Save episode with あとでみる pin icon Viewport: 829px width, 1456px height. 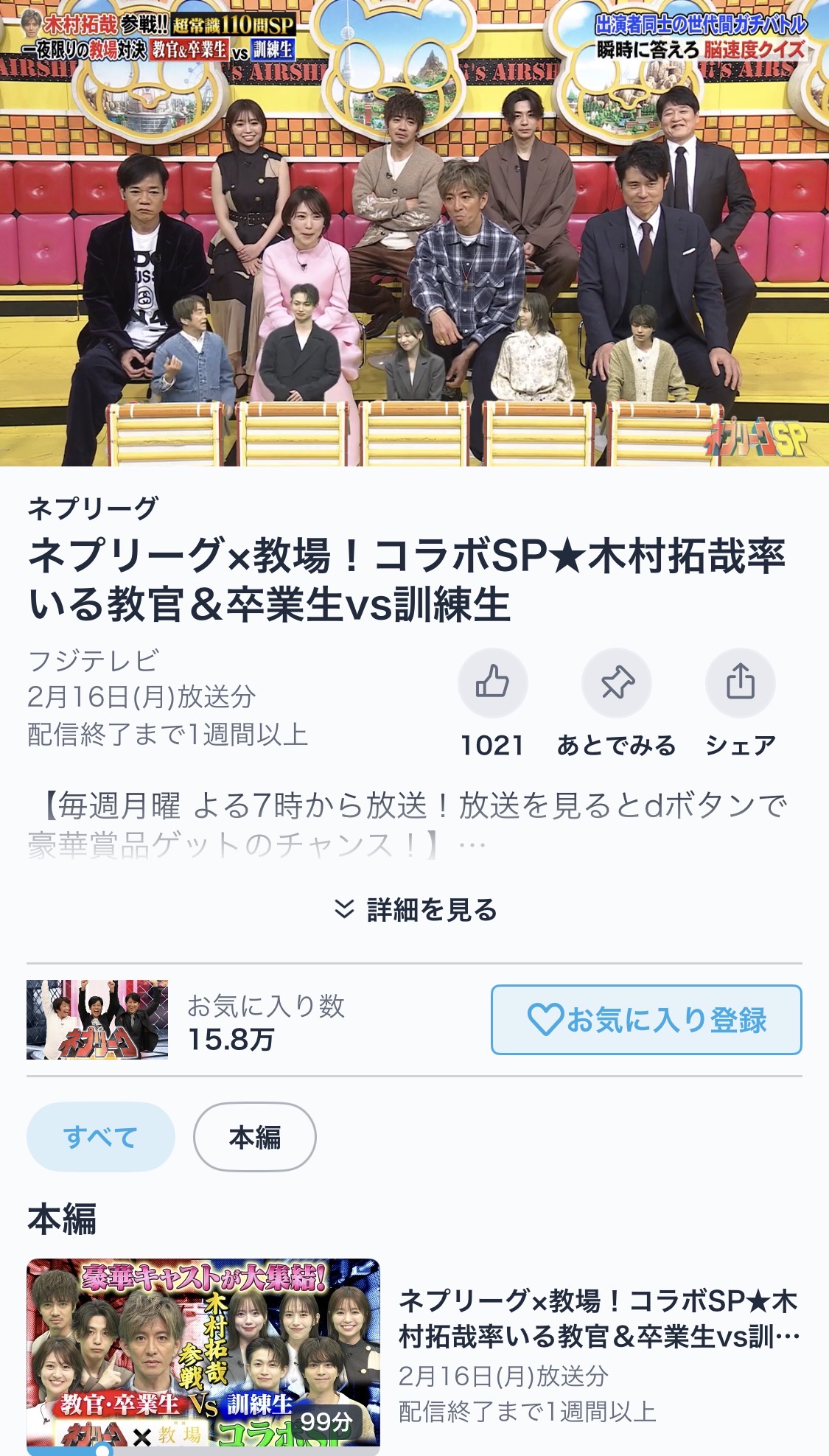point(616,682)
